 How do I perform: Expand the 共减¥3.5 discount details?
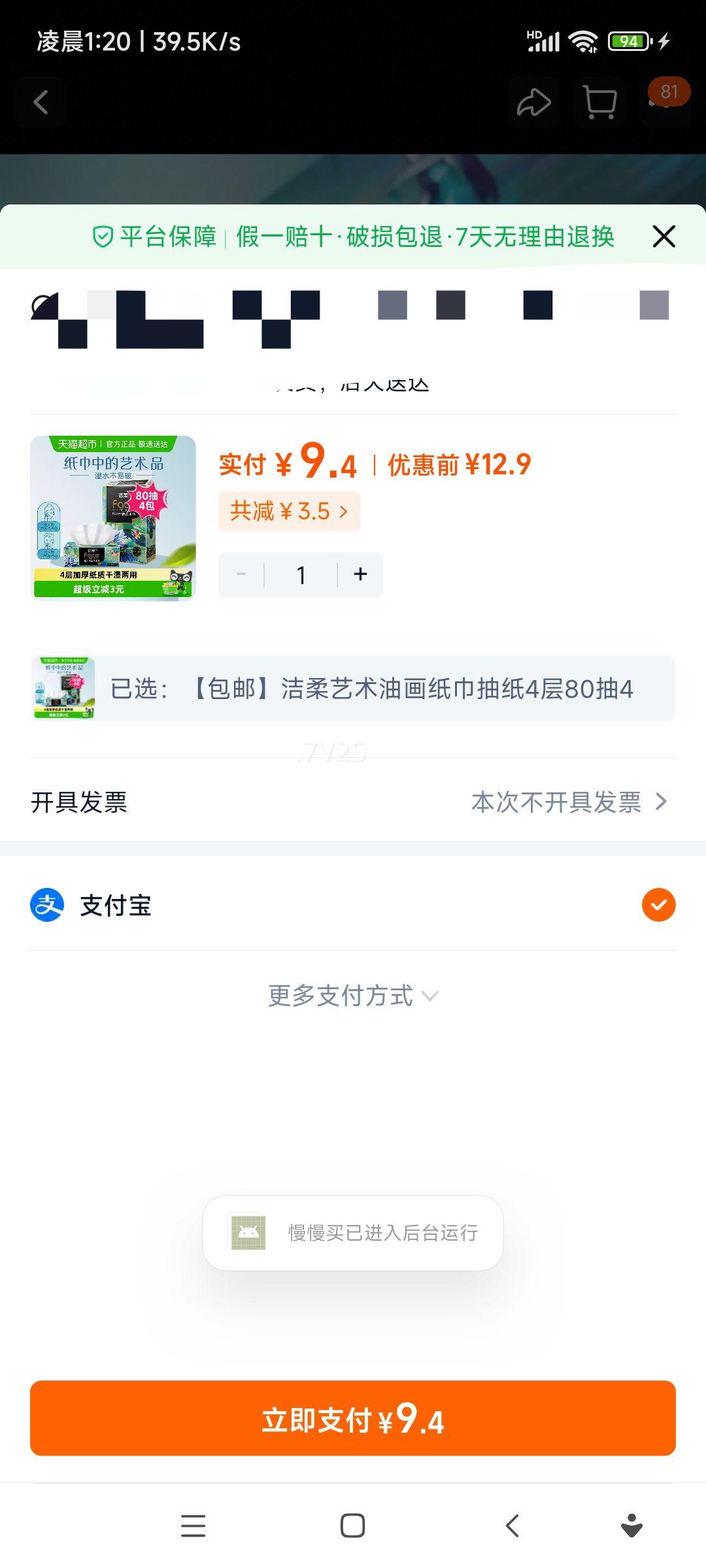coord(290,511)
